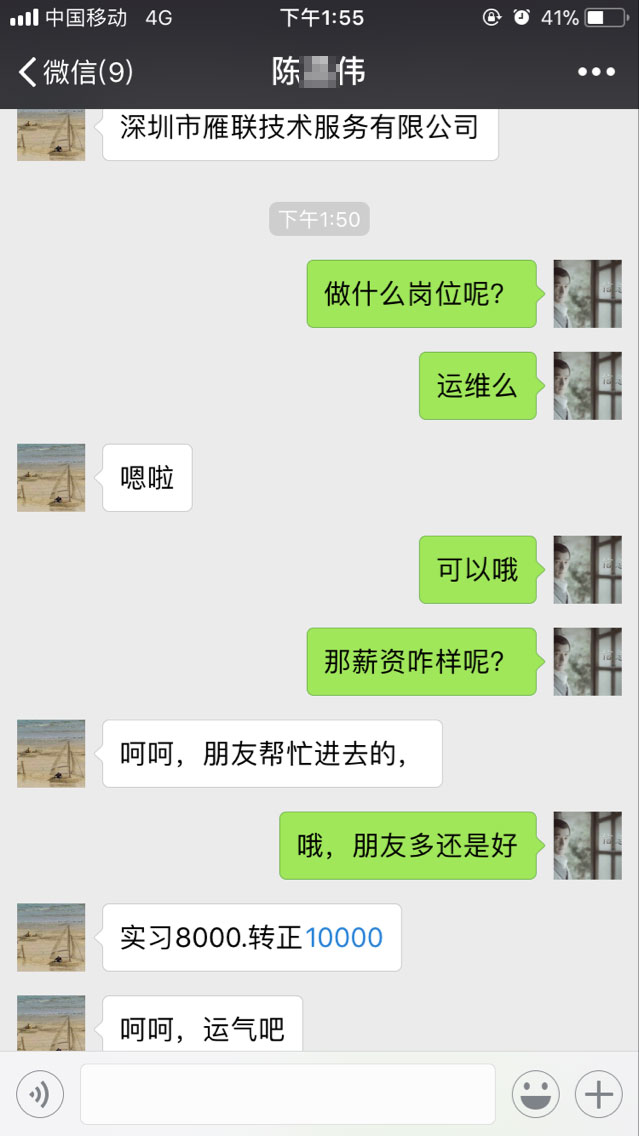This screenshot has width=639, height=1136.
Task: Open the plus attachment menu
Action: pos(598,1095)
